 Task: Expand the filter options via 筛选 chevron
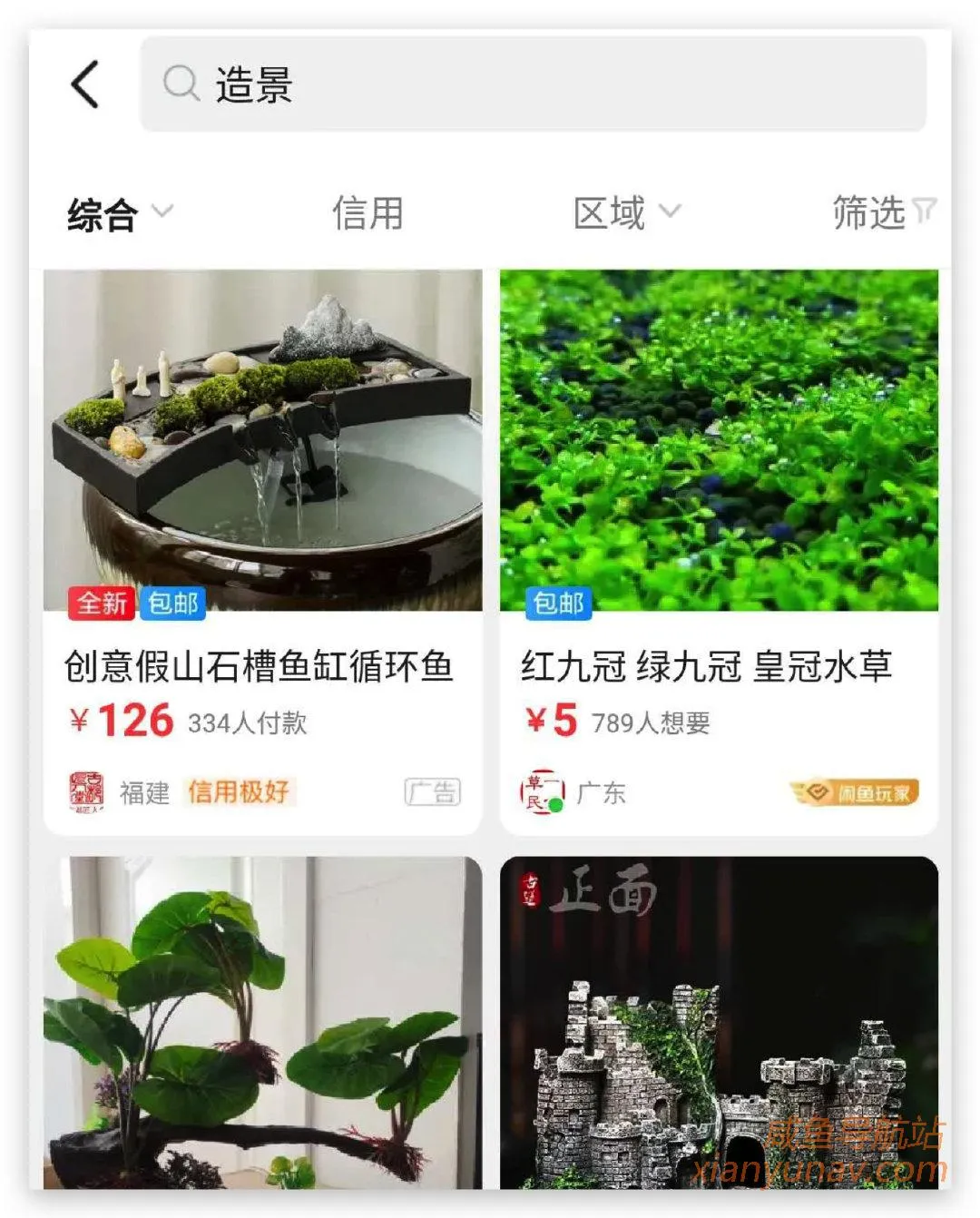click(926, 210)
